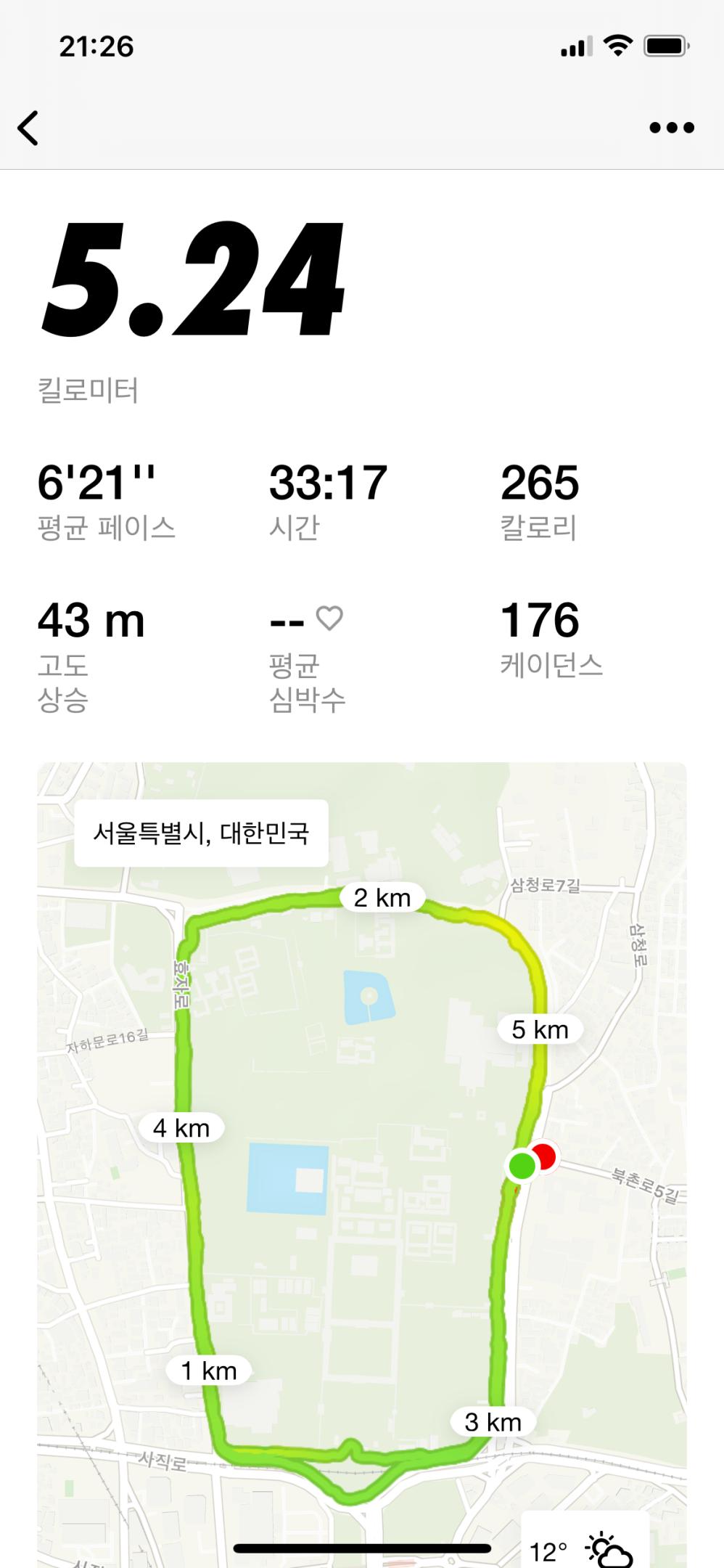Select the red run finish marker on map
724x1568 pixels.
pos(546,1153)
